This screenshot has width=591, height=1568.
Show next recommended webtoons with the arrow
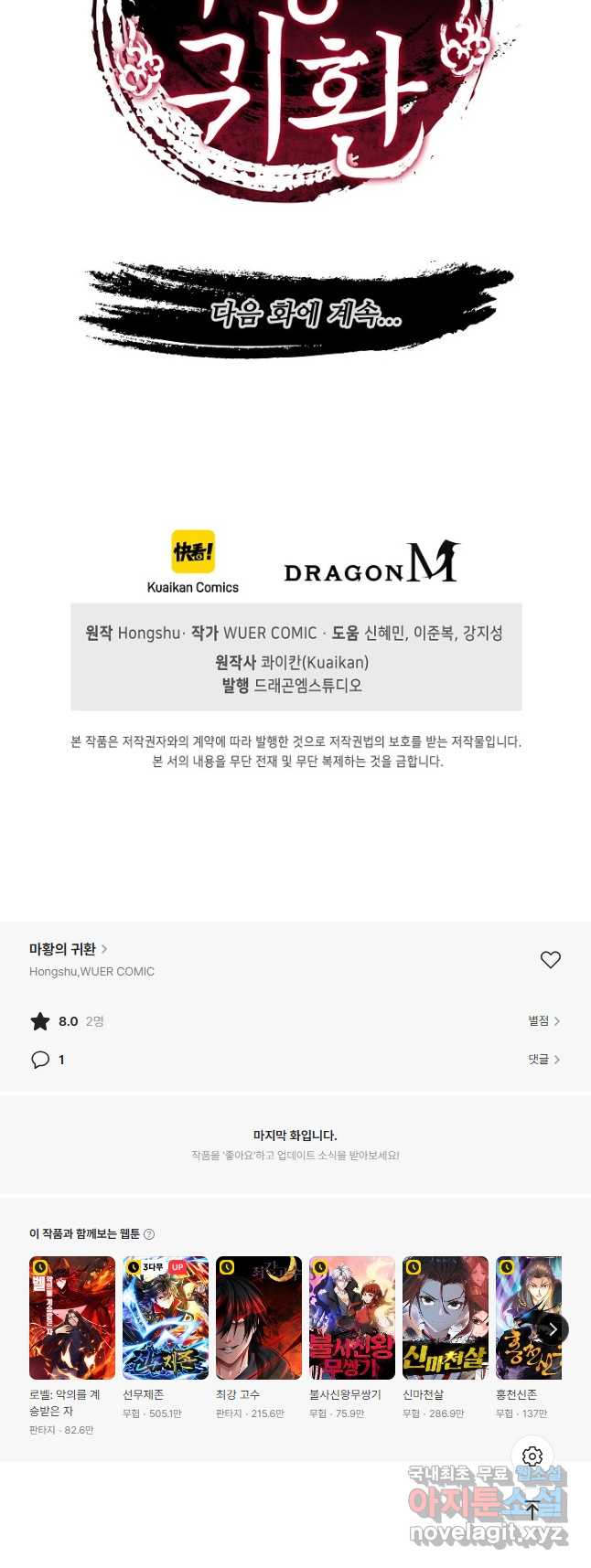coord(552,1329)
